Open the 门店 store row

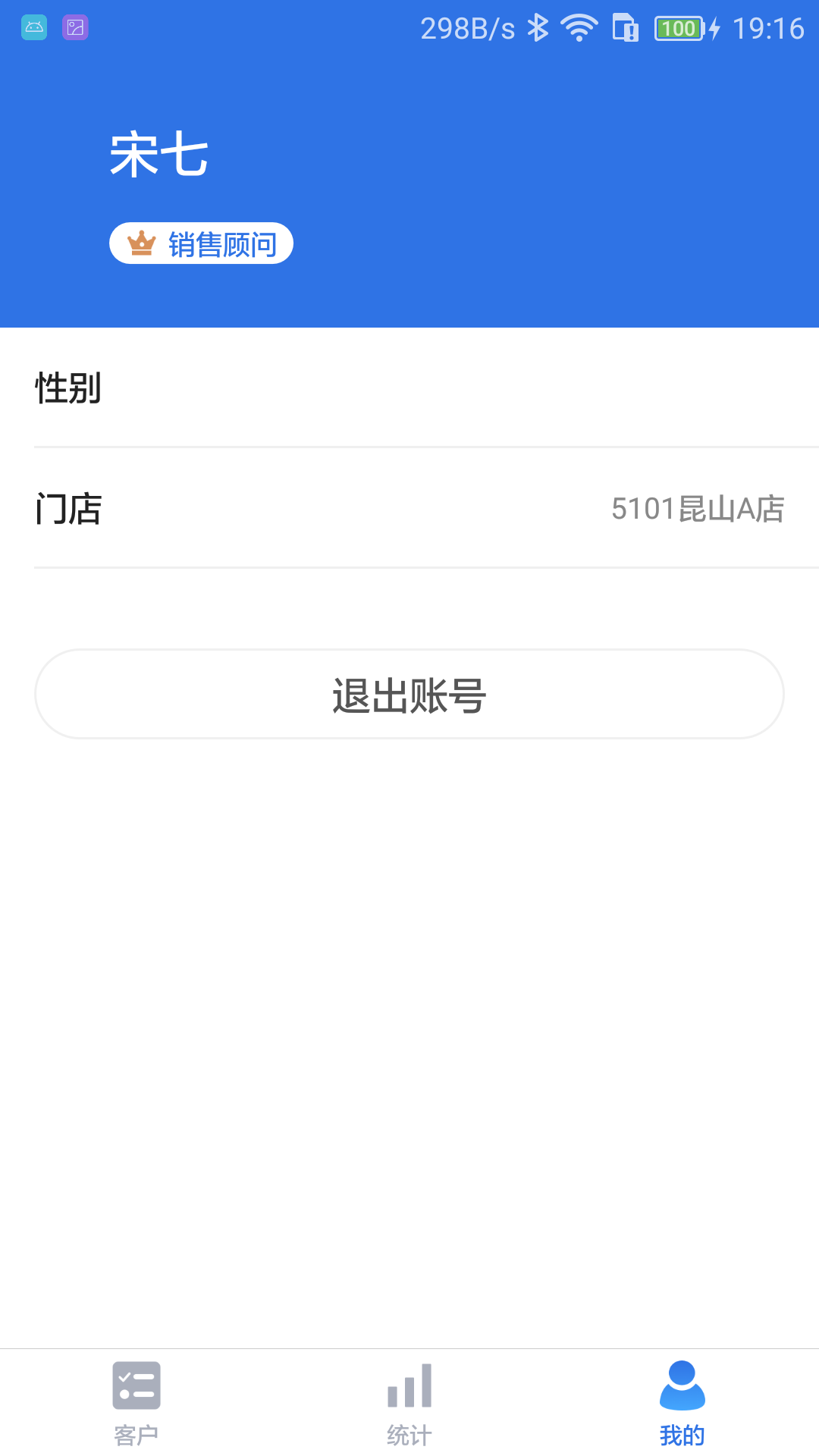[x=409, y=508]
